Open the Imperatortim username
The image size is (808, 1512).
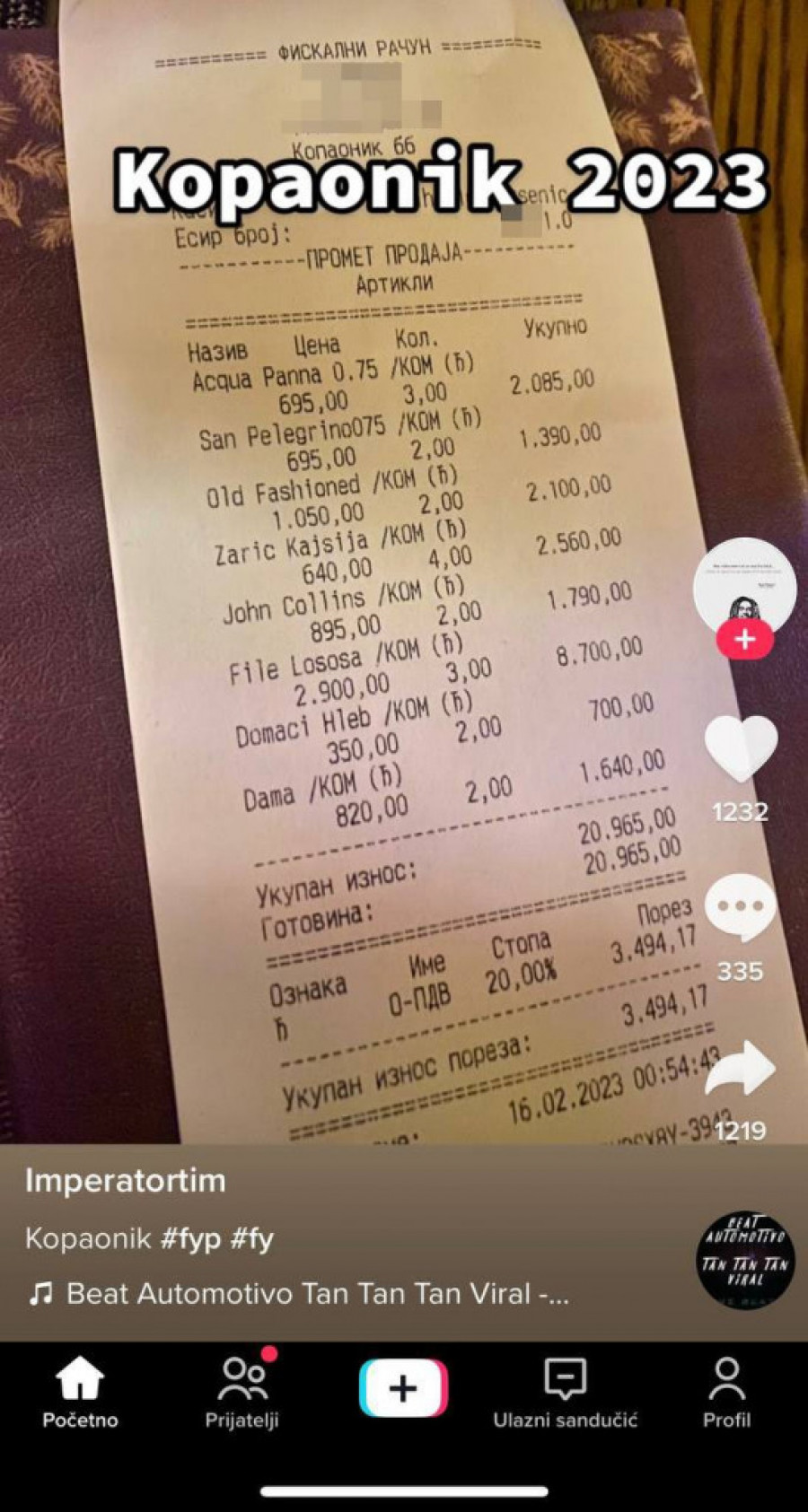(125, 1180)
